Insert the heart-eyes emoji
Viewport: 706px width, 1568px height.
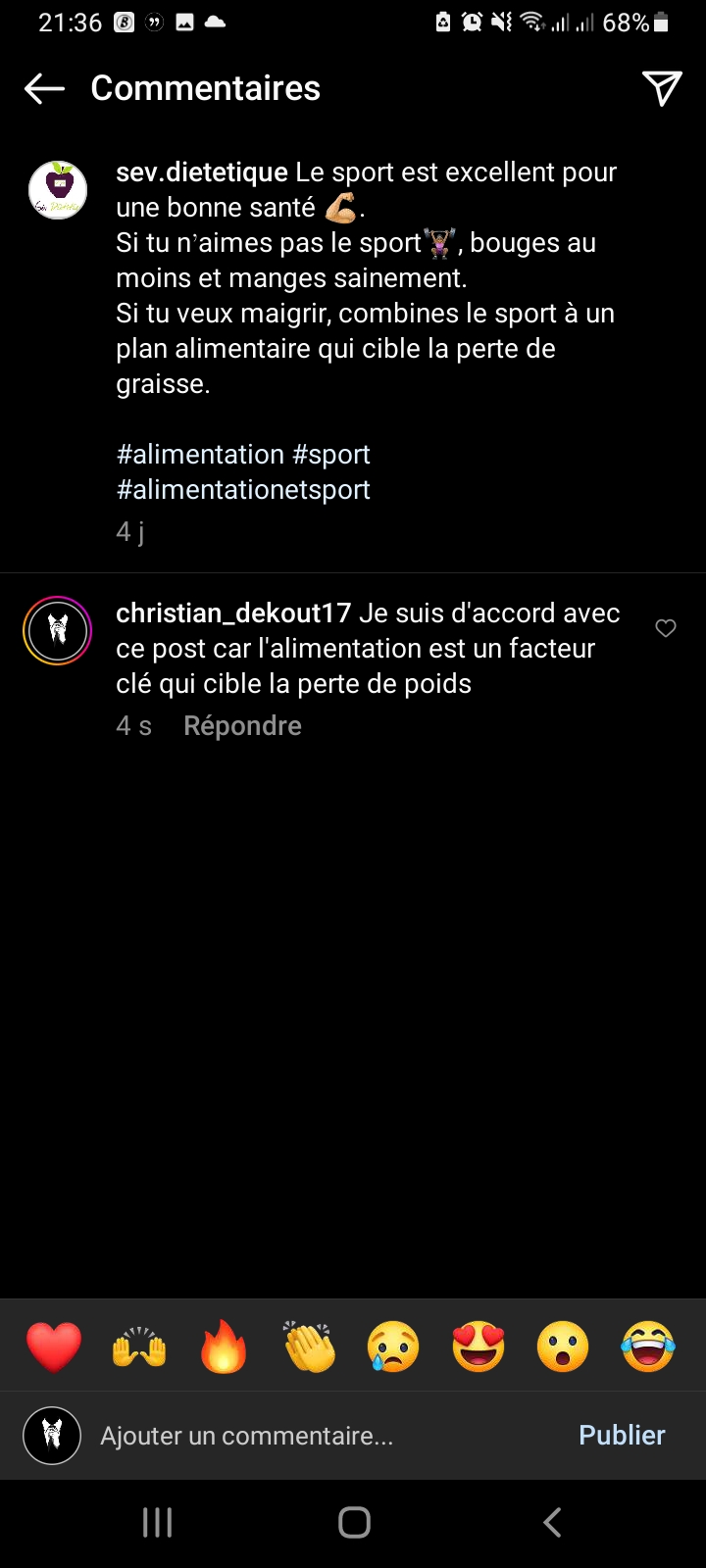pyautogui.click(x=479, y=1347)
